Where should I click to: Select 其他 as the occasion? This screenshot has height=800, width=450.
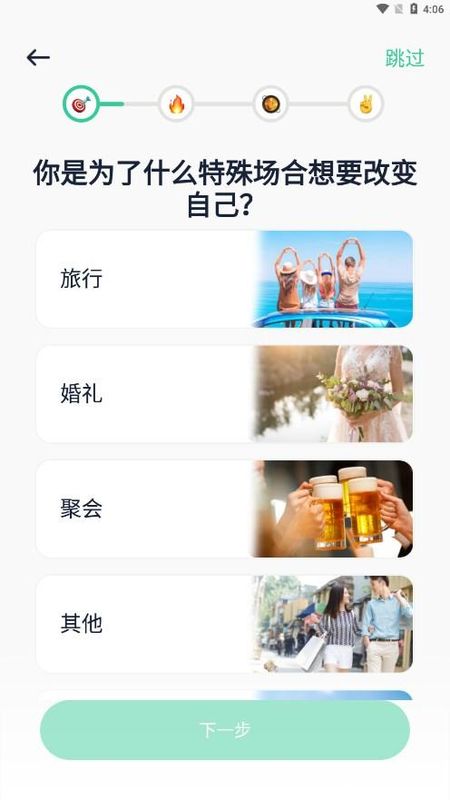(224, 624)
